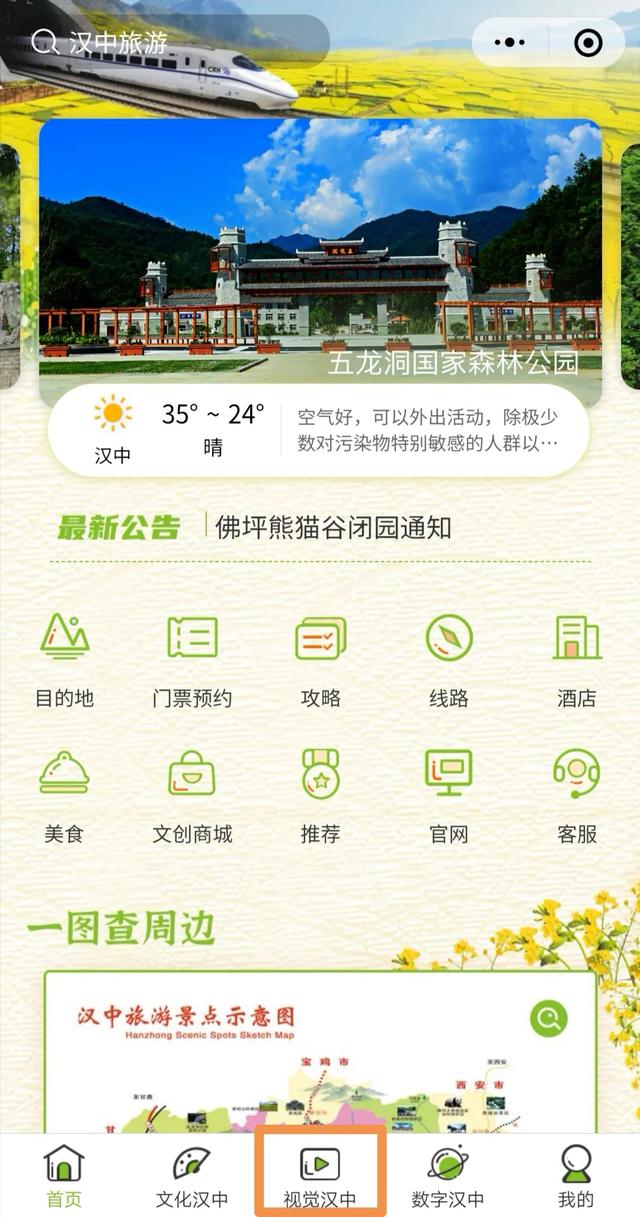640x1217 pixels.
Task: Go to the 官网 official website
Action: [x=448, y=796]
